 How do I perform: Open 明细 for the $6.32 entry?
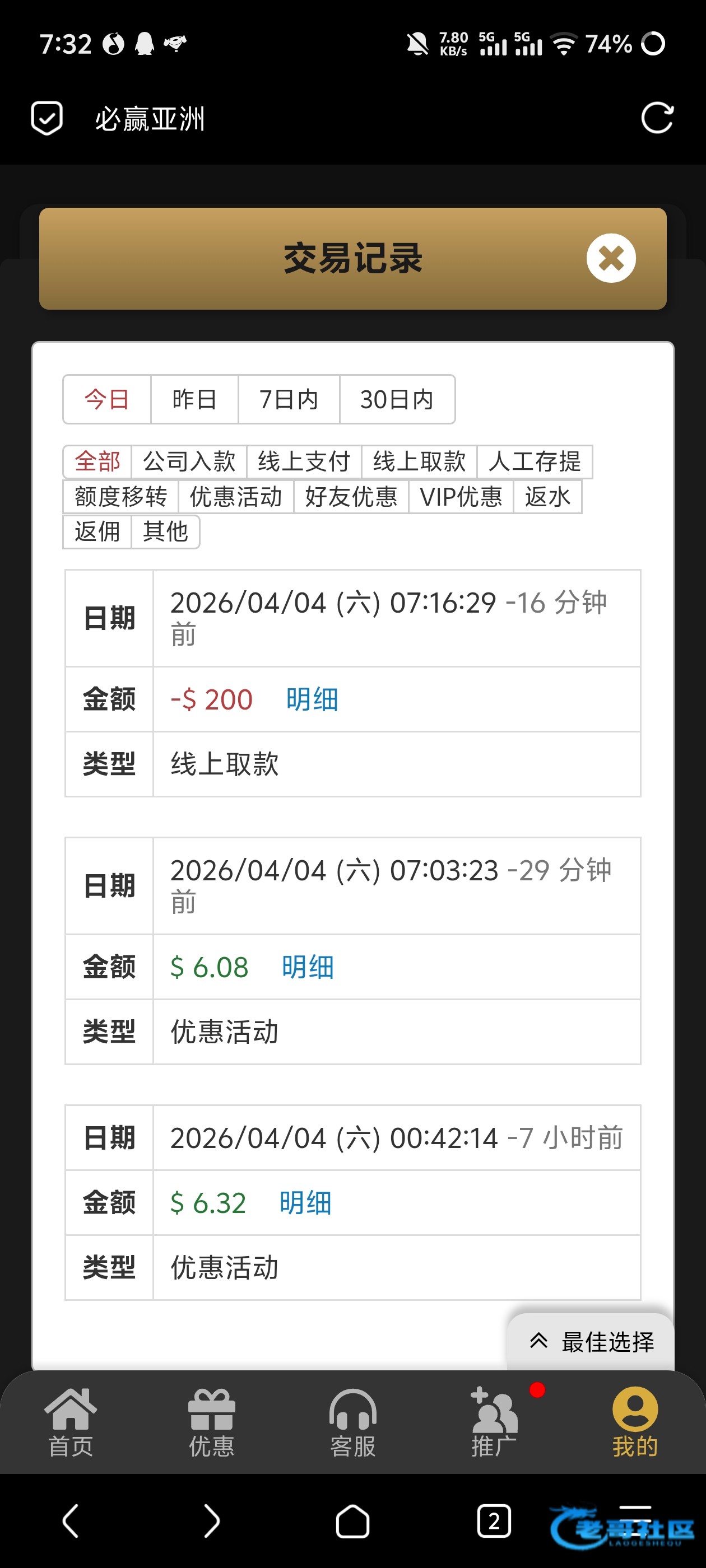pyautogui.click(x=305, y=1203)
